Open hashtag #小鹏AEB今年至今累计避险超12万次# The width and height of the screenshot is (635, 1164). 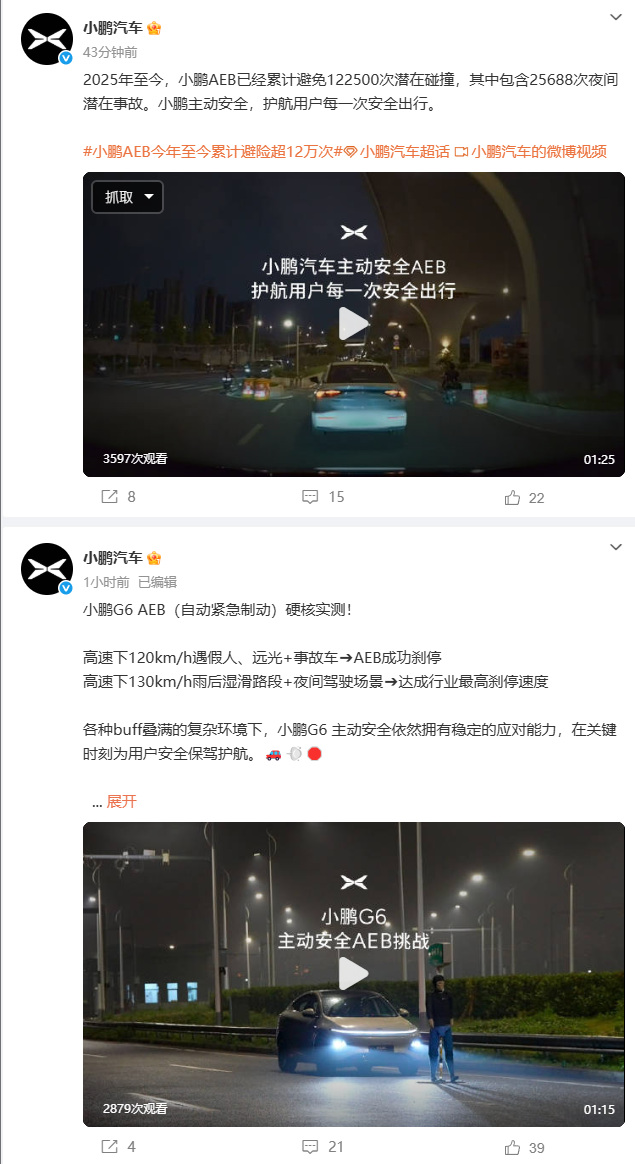(x=212, y=151)
